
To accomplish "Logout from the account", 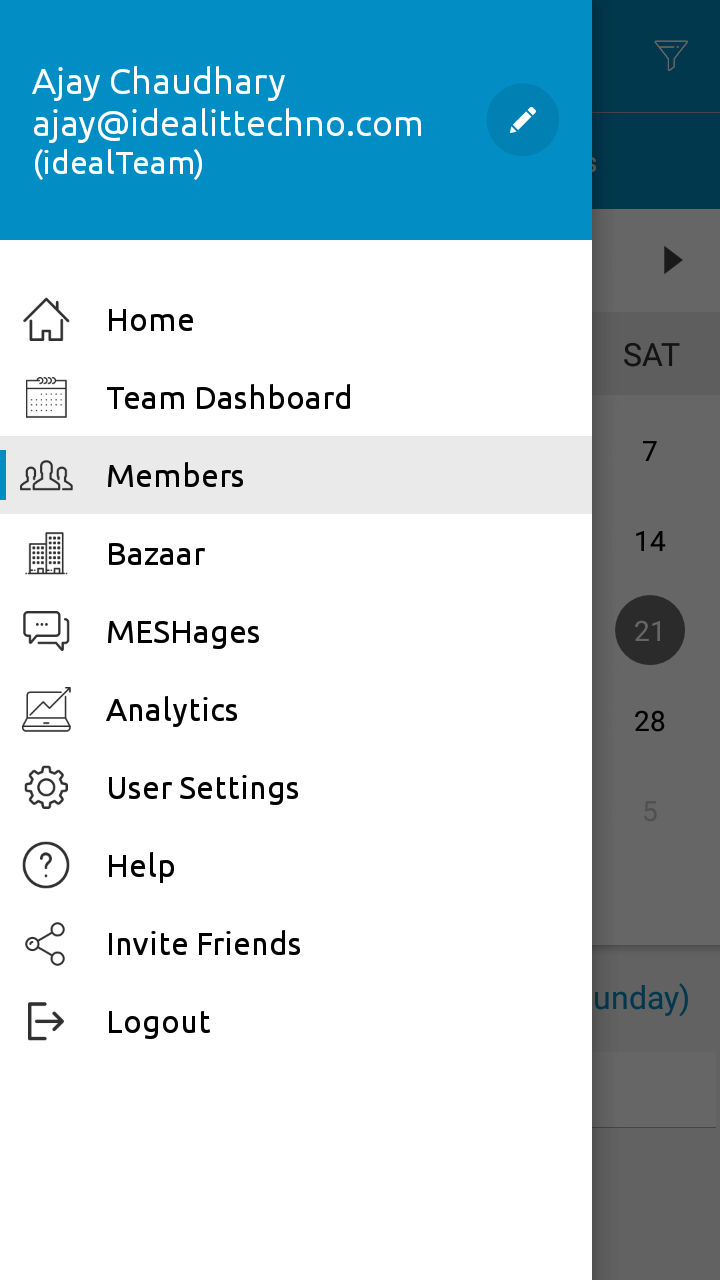I will tap(296, 1022).
